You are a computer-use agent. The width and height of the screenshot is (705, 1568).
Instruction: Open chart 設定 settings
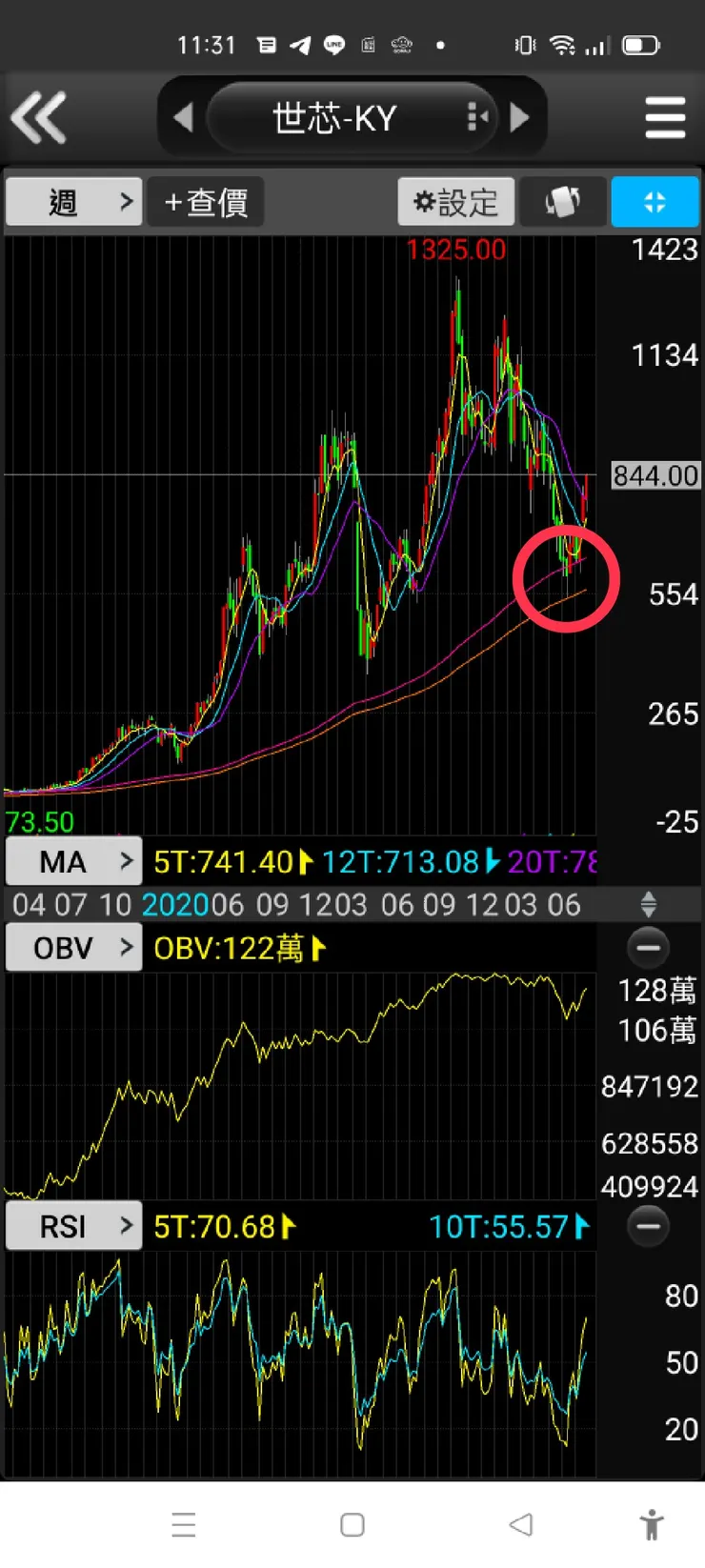coord(455,202)
